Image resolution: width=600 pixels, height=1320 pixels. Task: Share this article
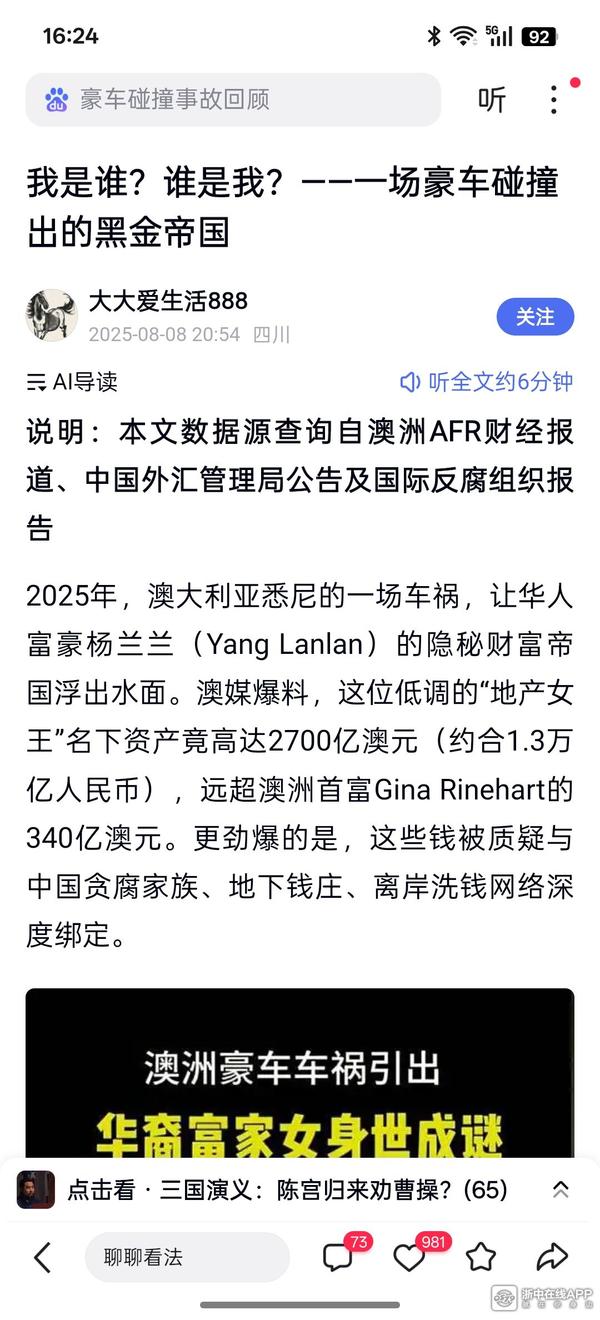(551, 1257)
